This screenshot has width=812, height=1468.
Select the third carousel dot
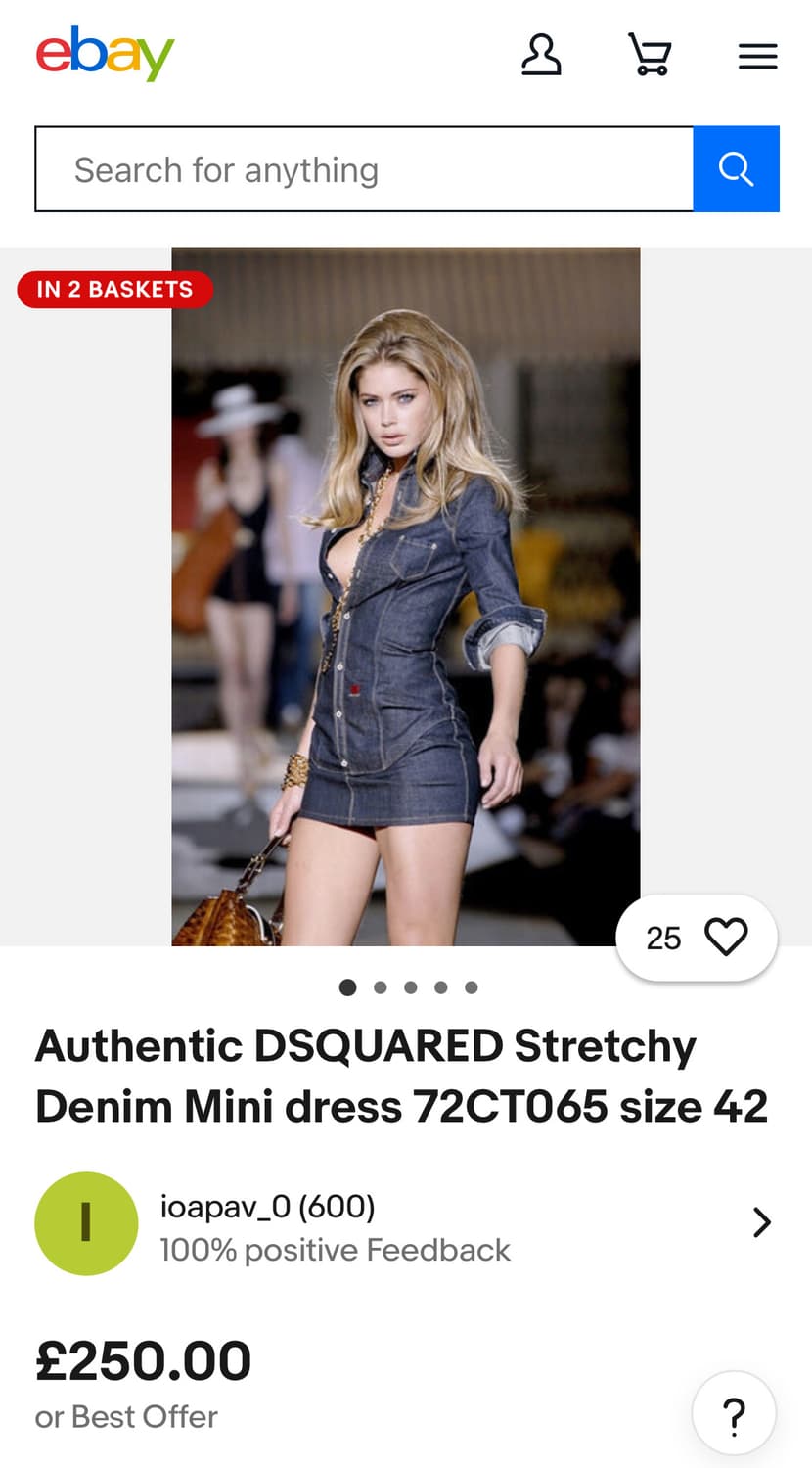411,987
